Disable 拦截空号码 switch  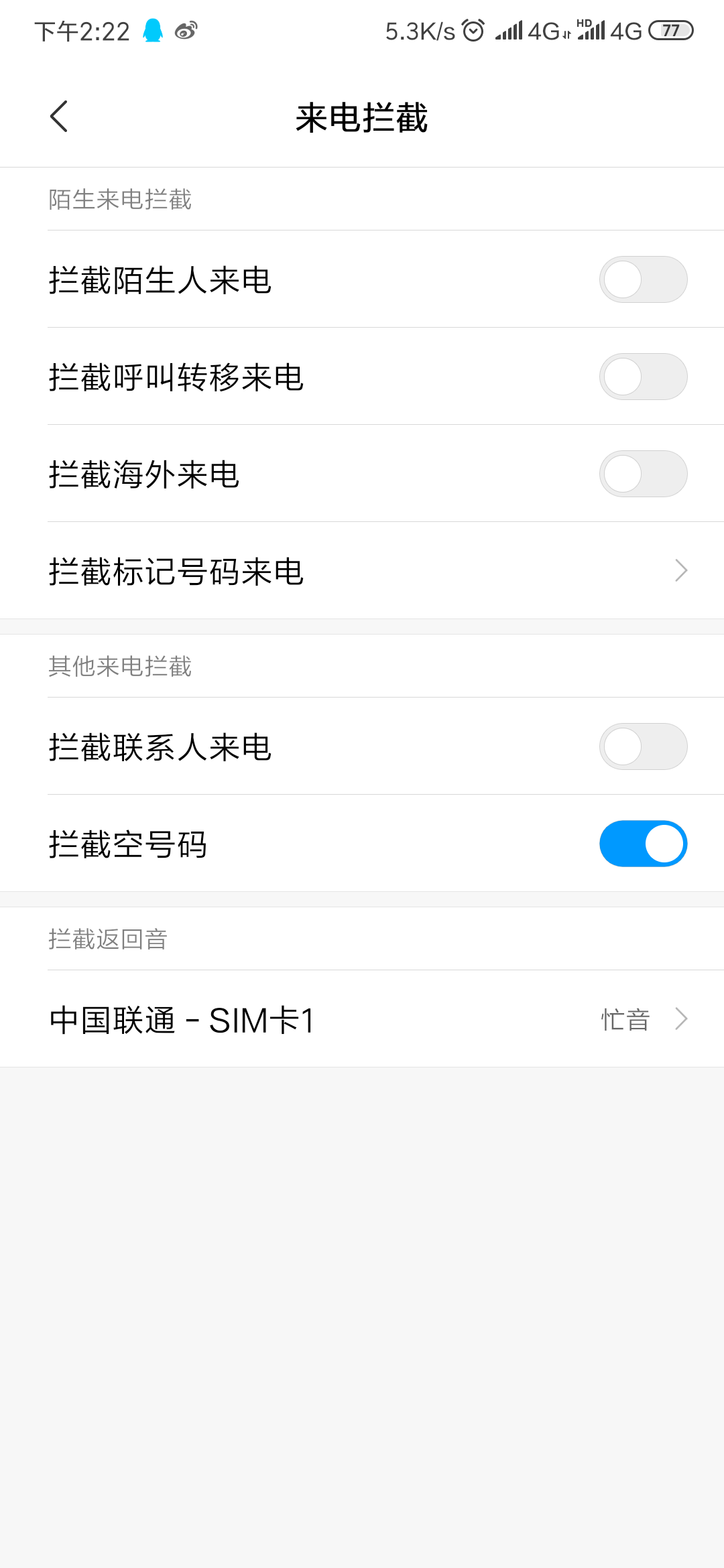click(643, 844)
